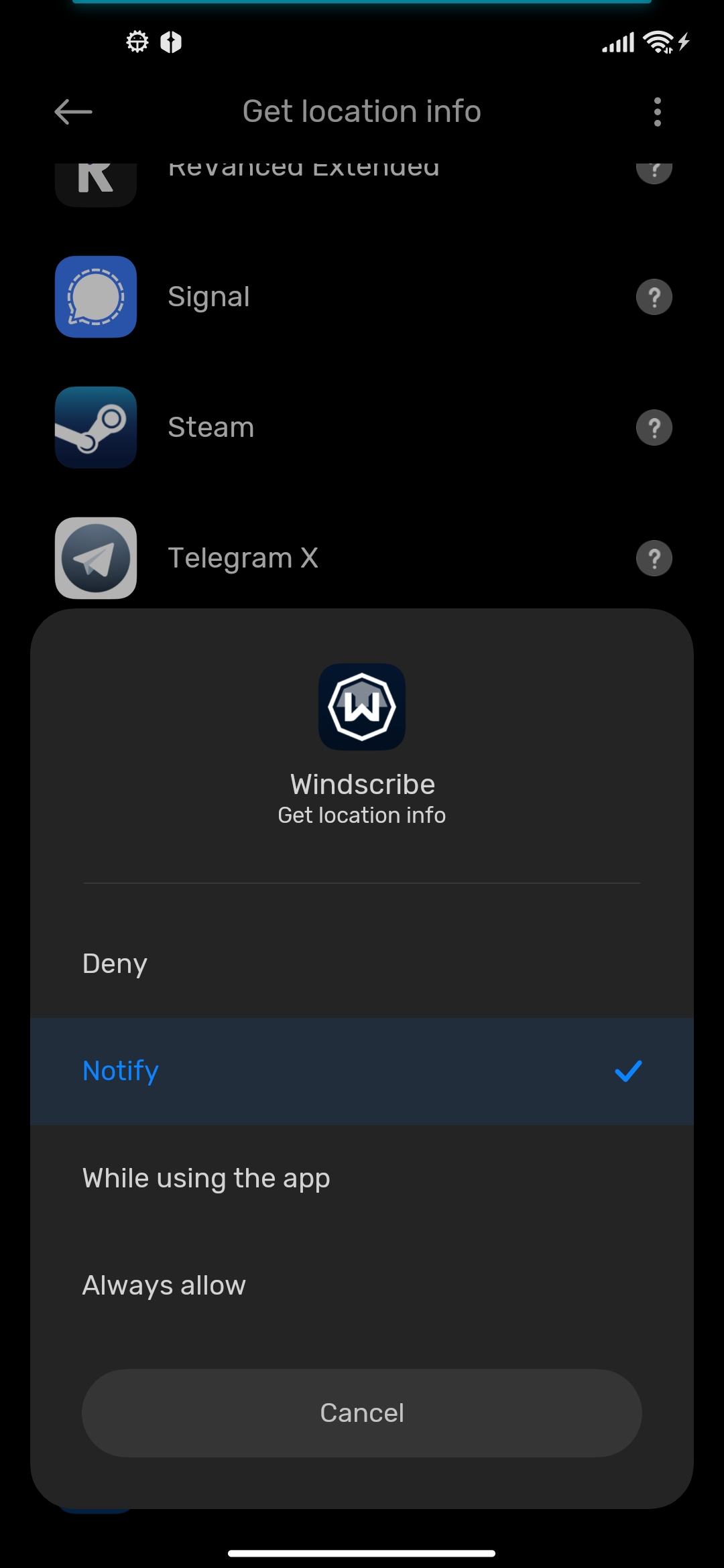Open Telegram X location permission row
724x1568 pixels.
(x=362, y=558)
